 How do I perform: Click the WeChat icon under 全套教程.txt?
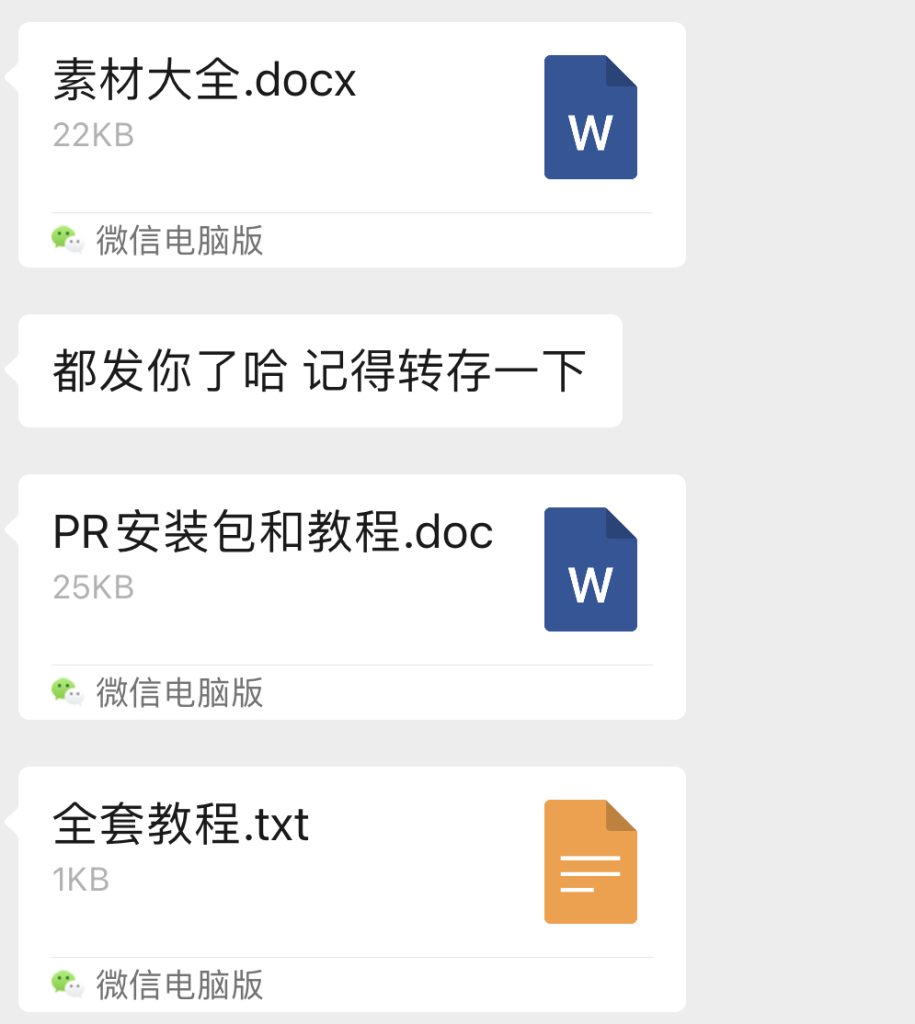click(64, 986)
